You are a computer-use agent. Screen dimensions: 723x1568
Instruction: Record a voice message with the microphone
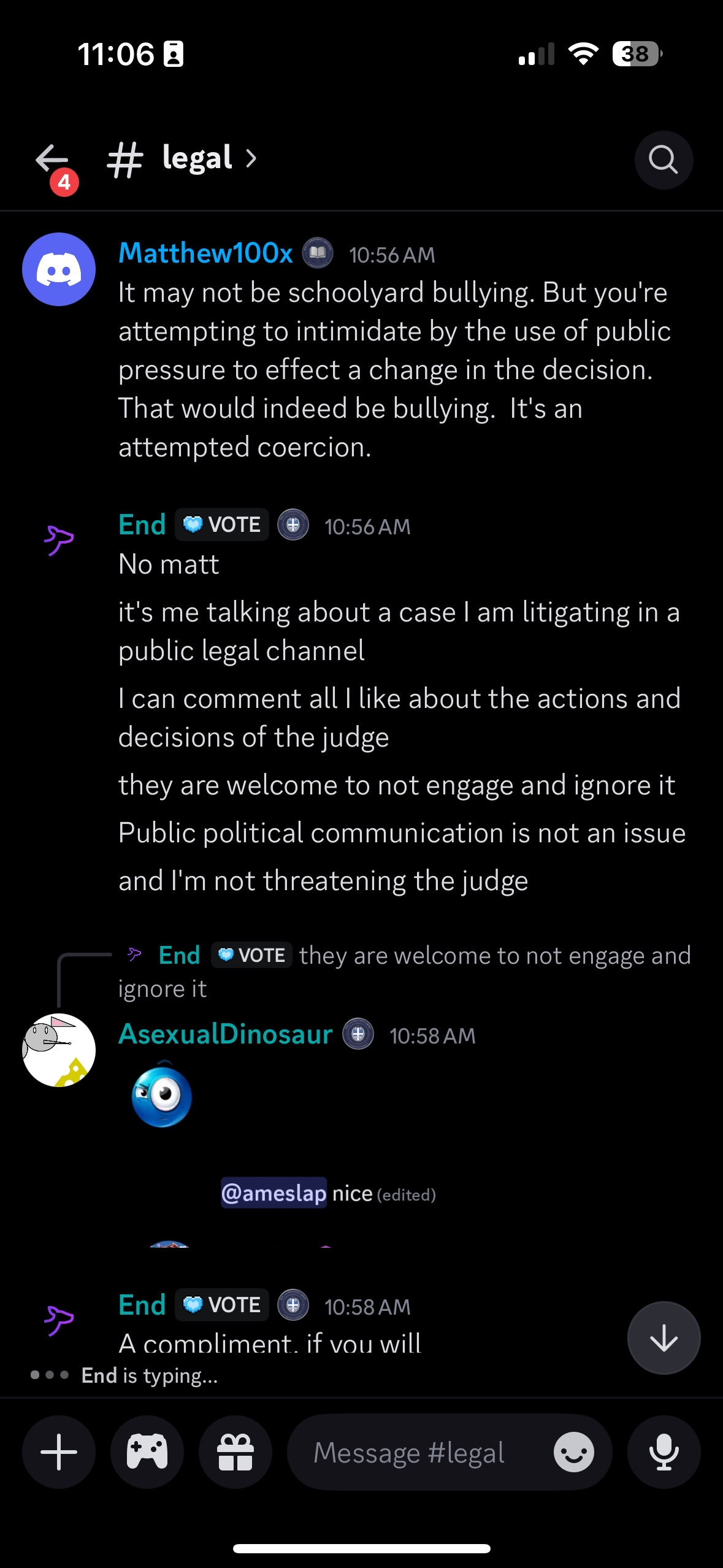pos(664,1452)
